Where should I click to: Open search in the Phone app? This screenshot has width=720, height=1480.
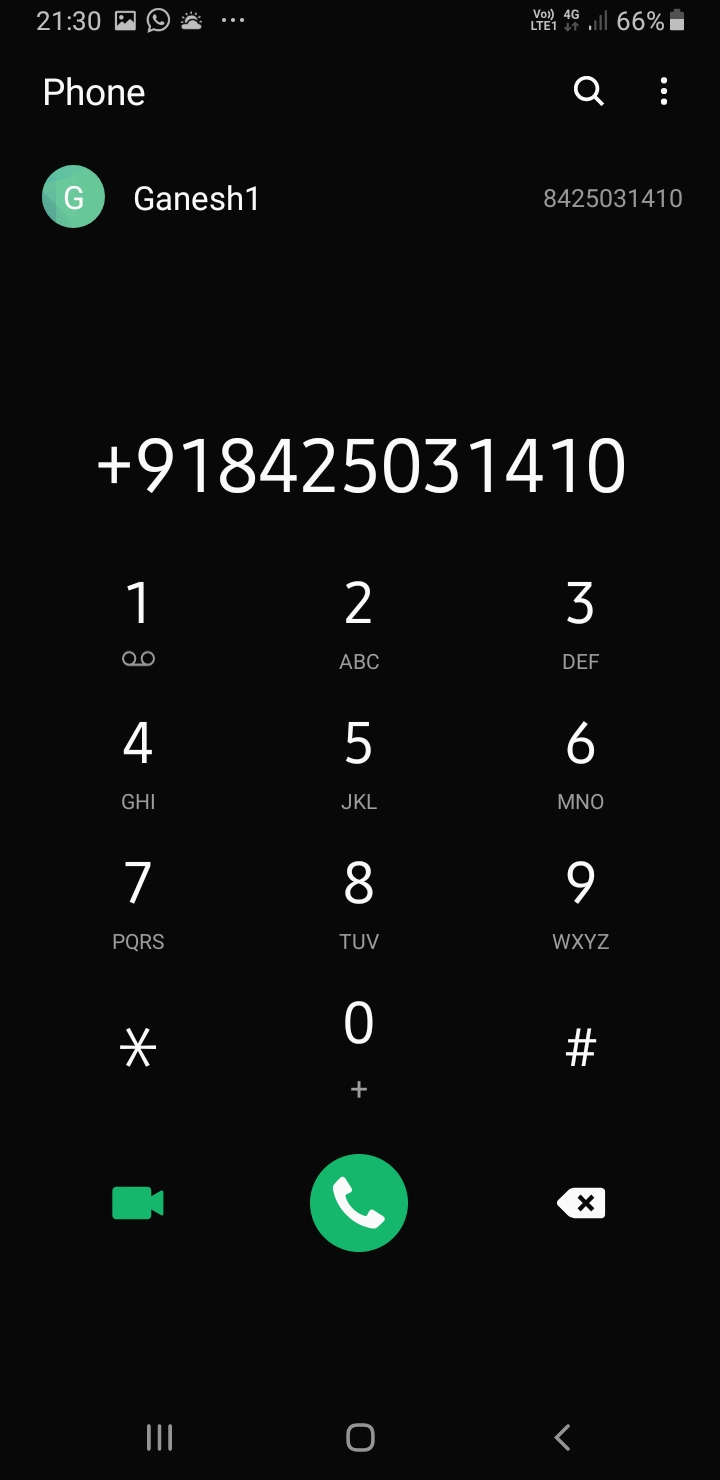[588, 92]
